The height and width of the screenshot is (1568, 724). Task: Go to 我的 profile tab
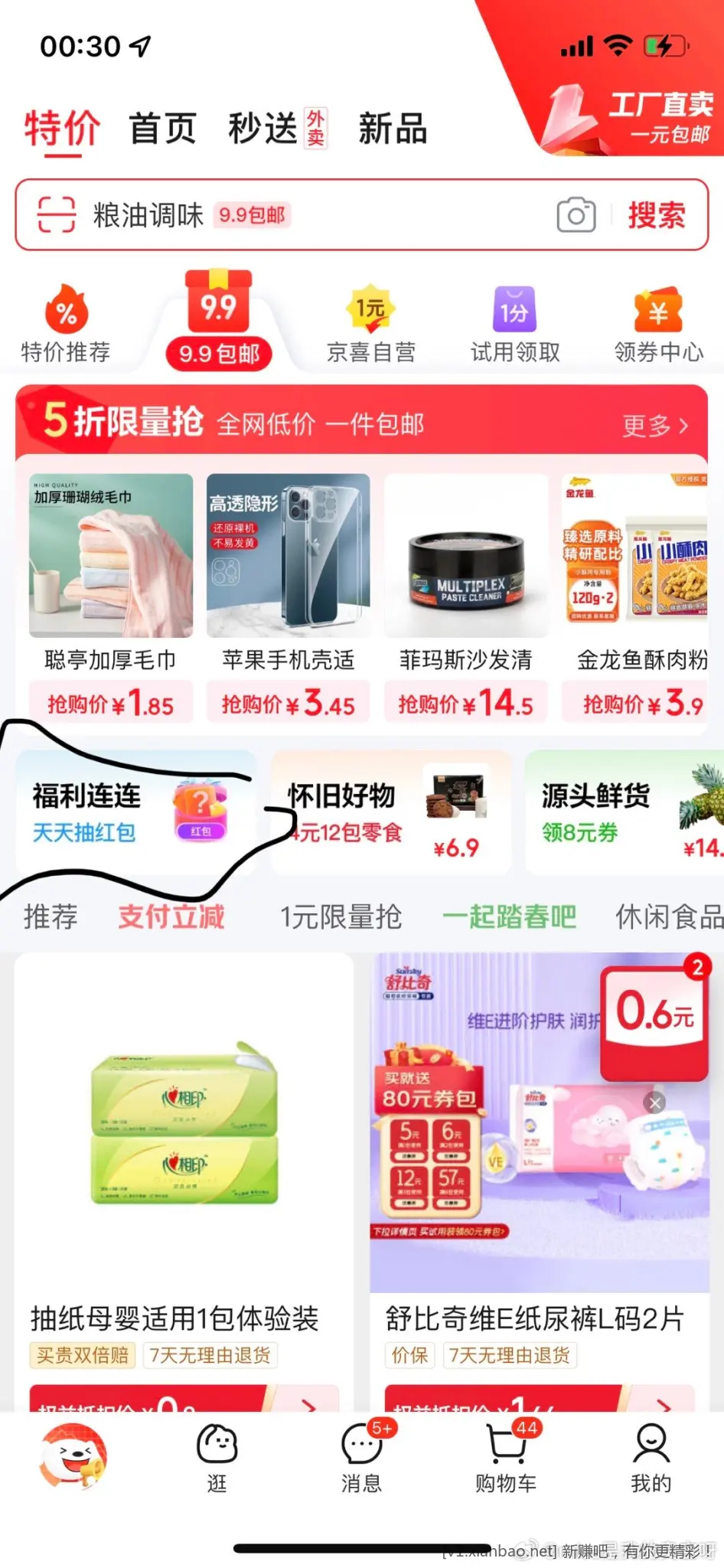tap(651, 1458)
